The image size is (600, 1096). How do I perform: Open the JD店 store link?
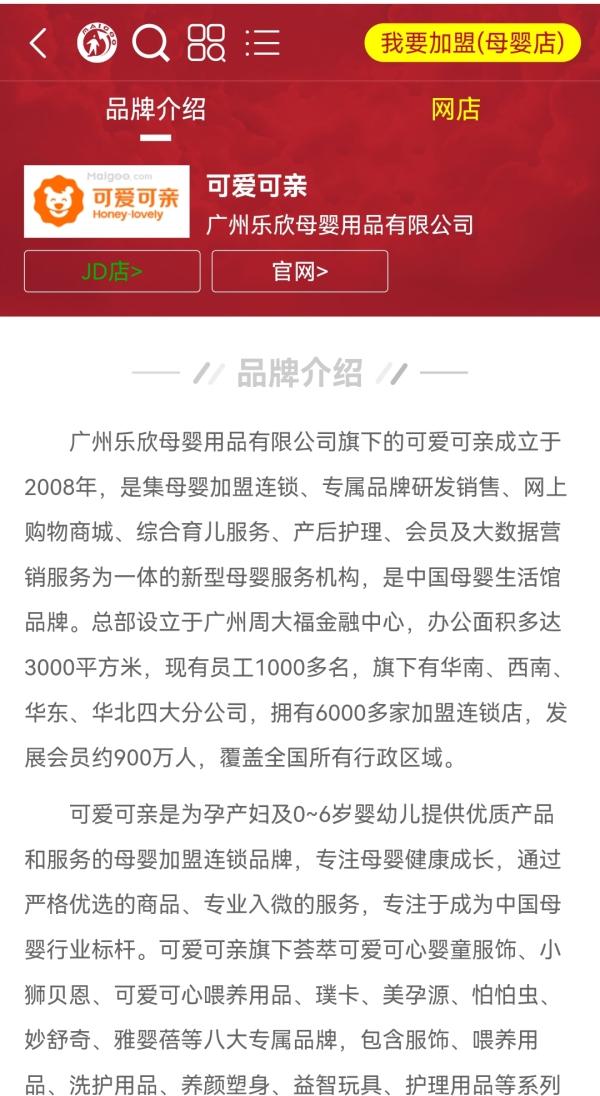pos(112,271)
